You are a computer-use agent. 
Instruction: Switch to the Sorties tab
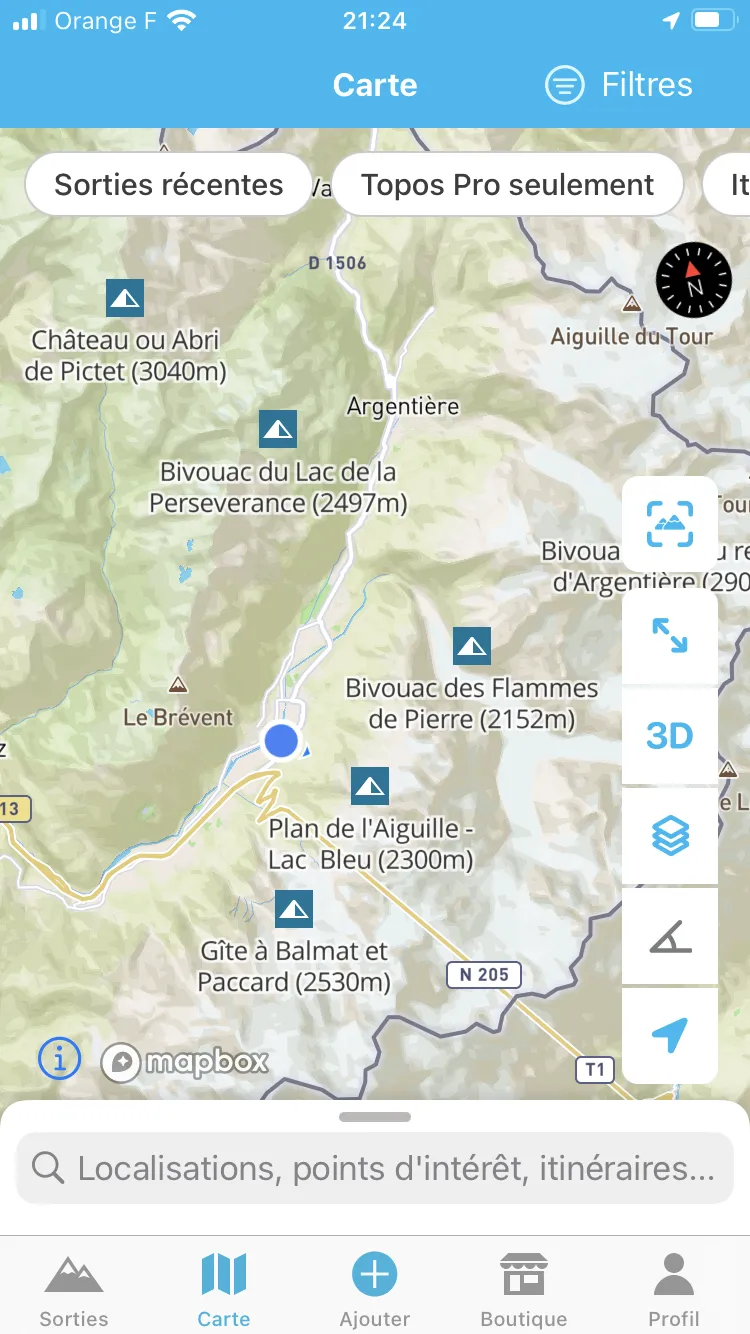pyautogui.click(x=74, y=1289)
